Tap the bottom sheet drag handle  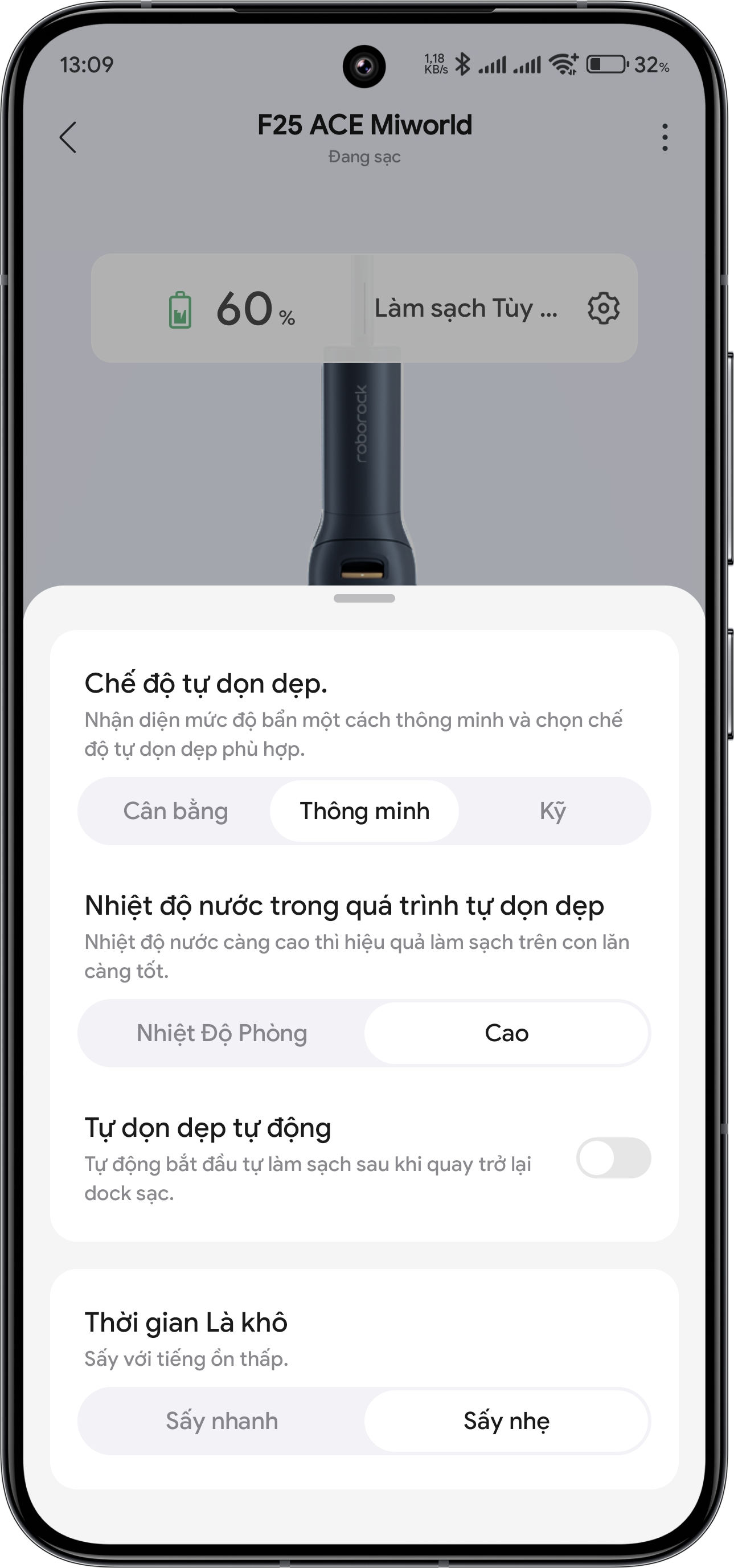pyautogui.click(x=364, y=599)
